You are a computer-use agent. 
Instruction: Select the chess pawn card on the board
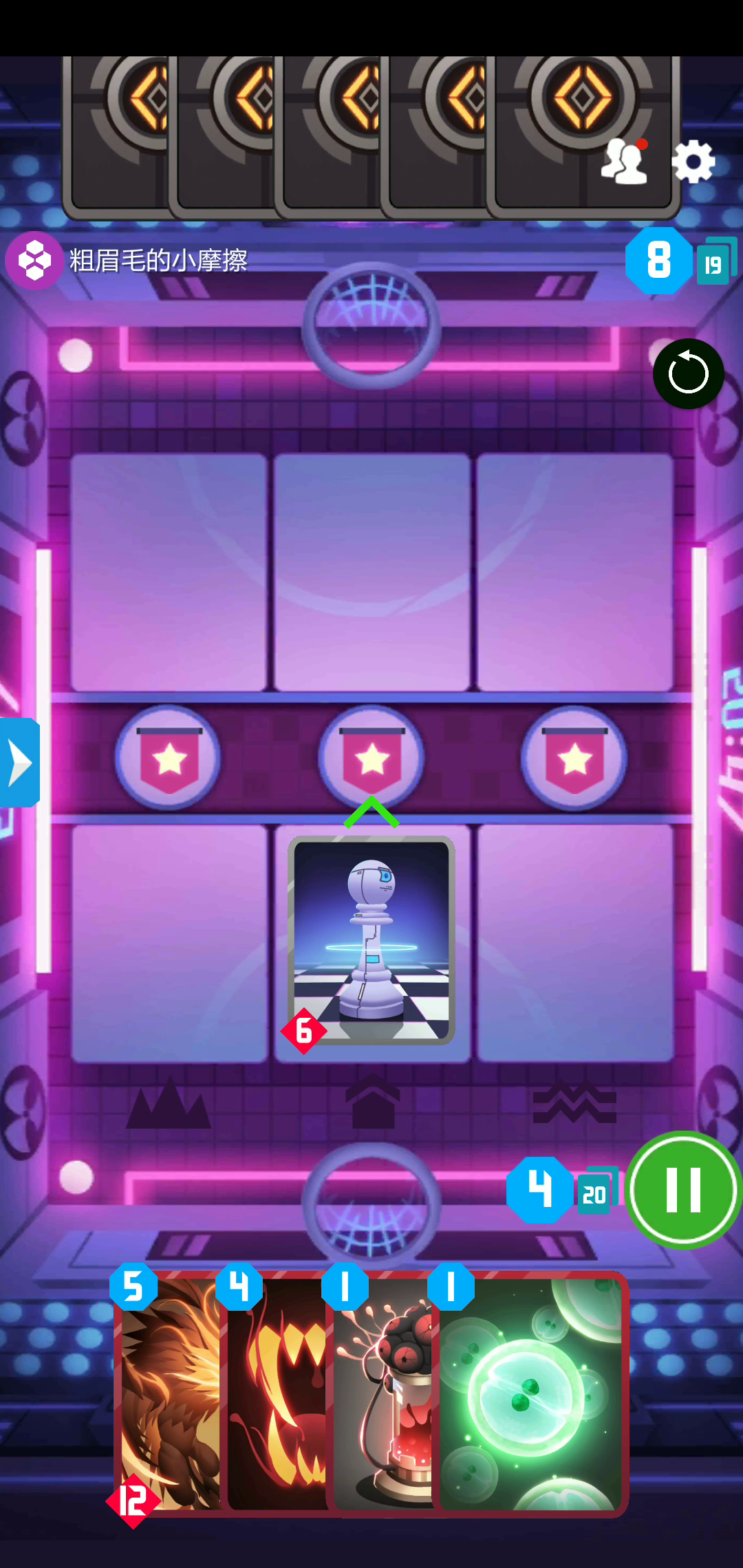(x=371, y=940)
